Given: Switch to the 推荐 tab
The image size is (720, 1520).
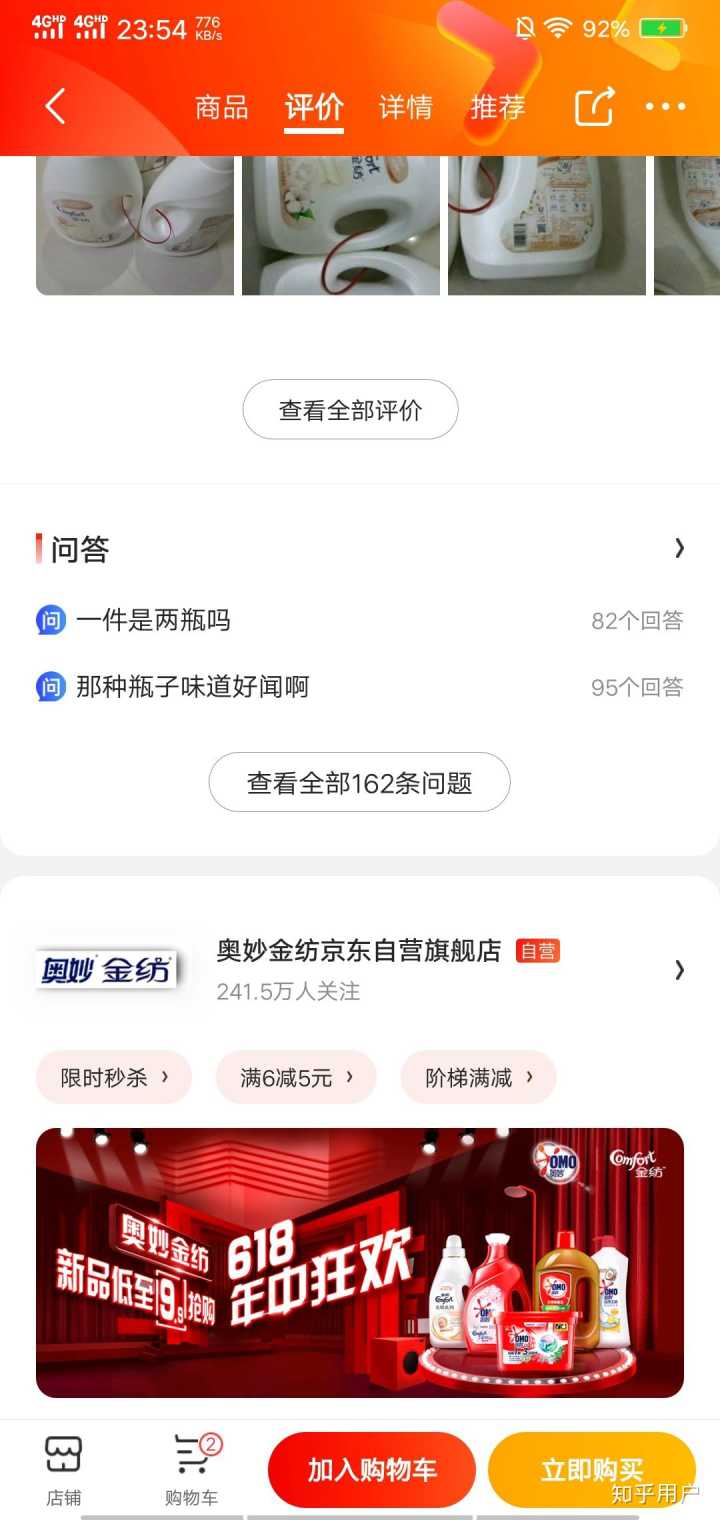Looking at the screenshot, I should pos(497,107).
